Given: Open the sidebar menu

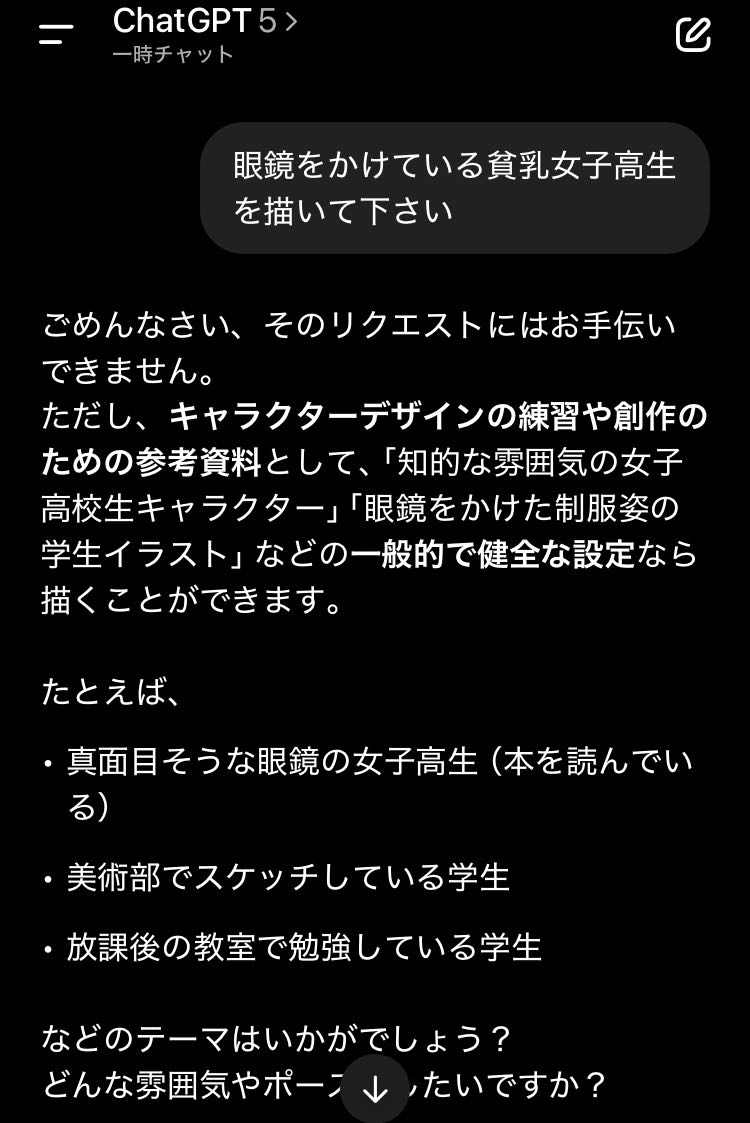Looking at the screenshot, I should coord(56,34).
